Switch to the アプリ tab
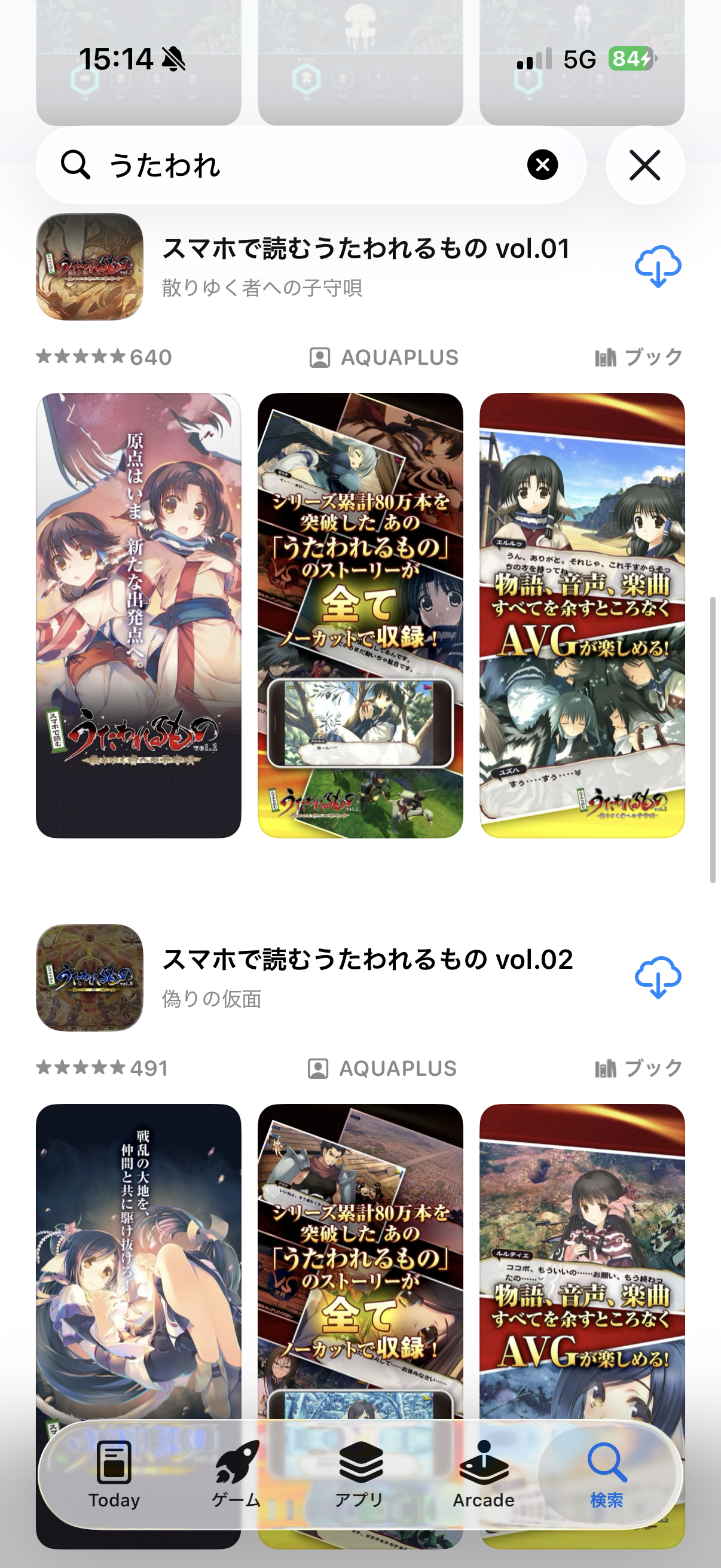Screen dimensions: 721x1568 pos(360,1474)
